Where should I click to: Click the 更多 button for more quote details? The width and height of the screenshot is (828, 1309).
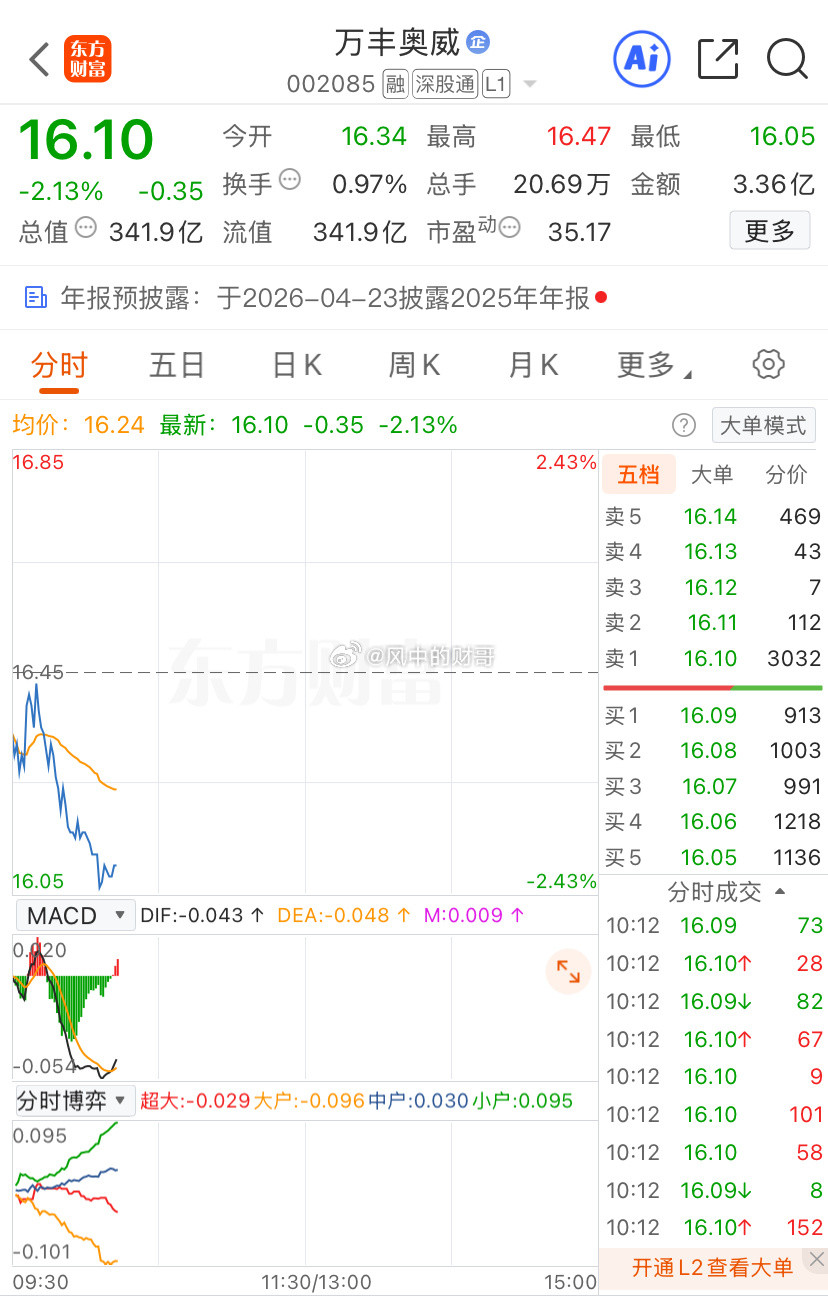tap(769, 230)
